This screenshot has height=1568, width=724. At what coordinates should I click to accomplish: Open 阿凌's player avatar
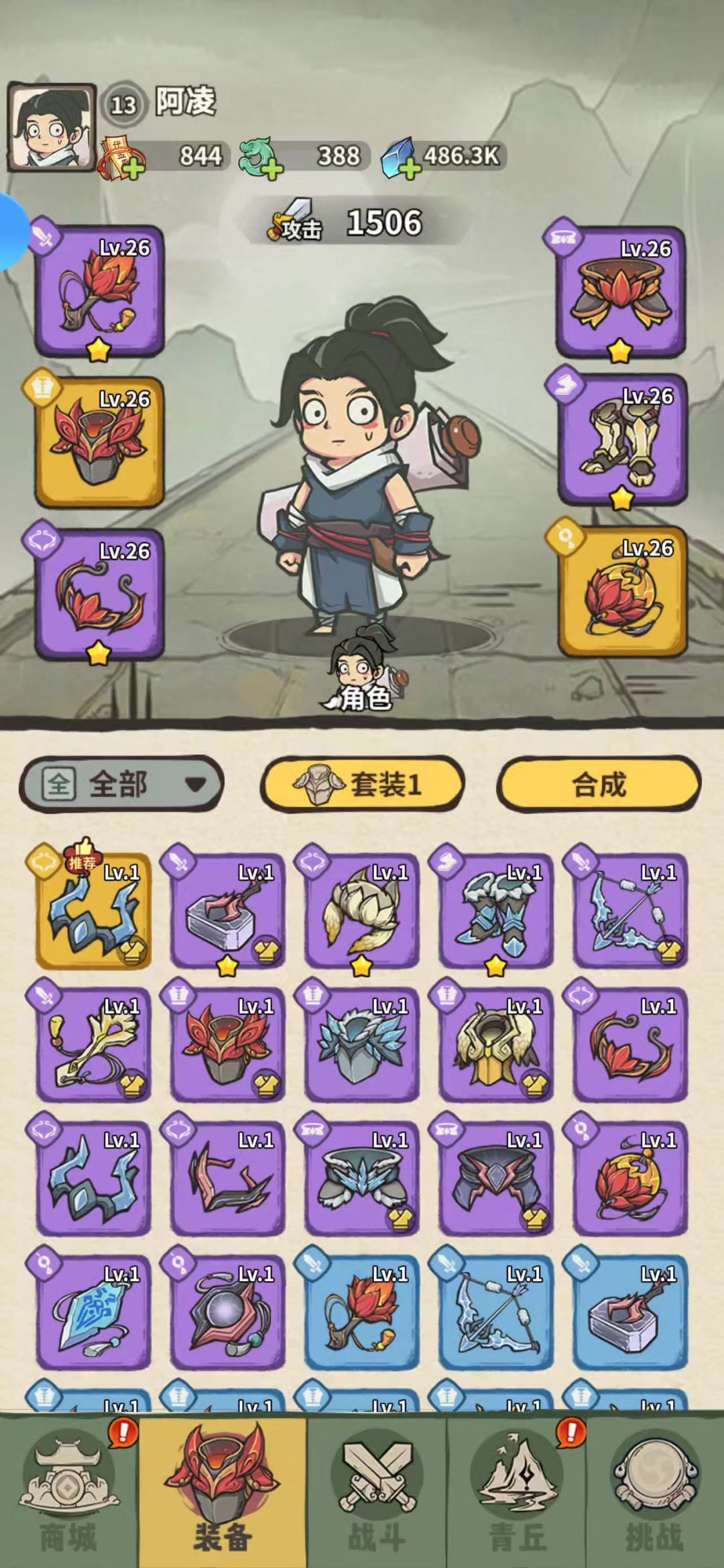point(52,127)
